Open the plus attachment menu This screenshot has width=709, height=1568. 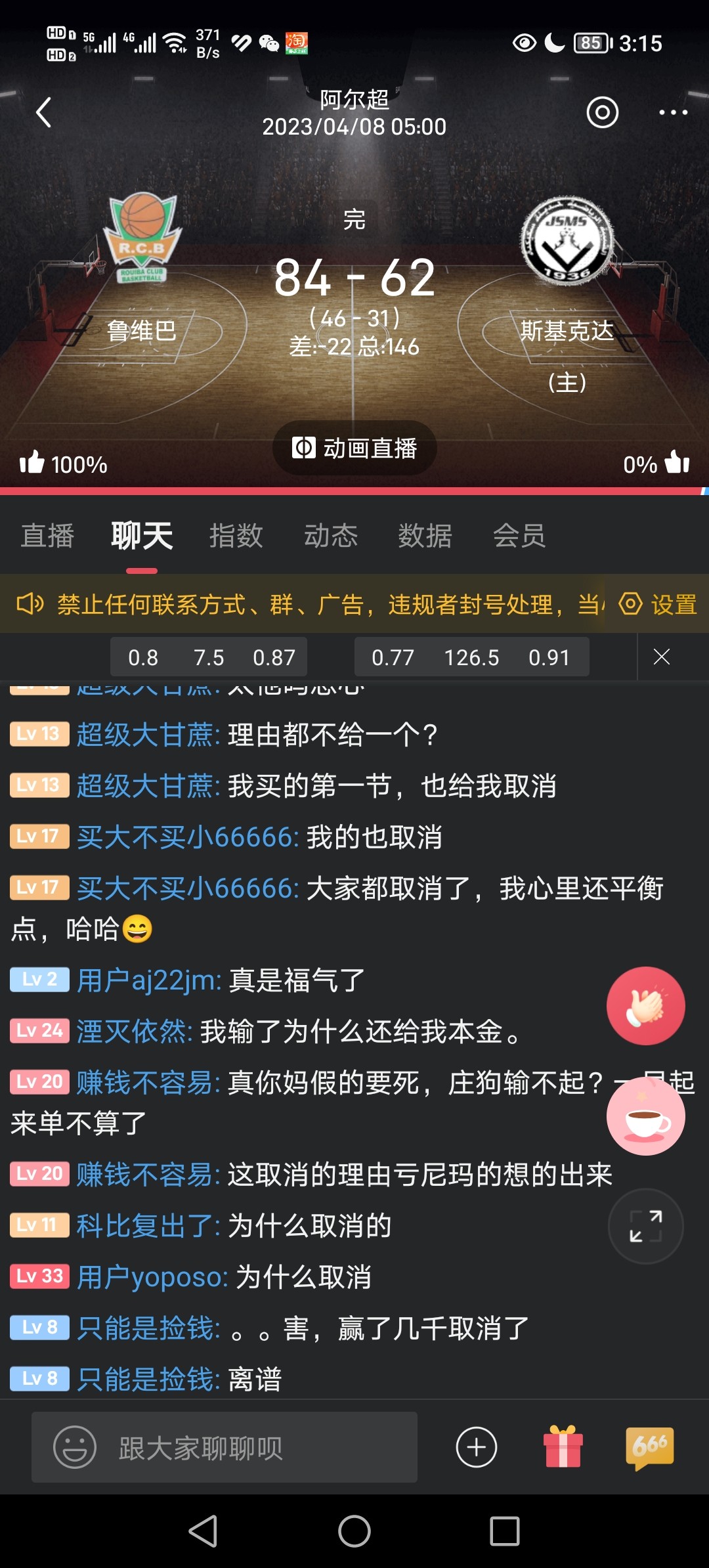[476, 1447]
